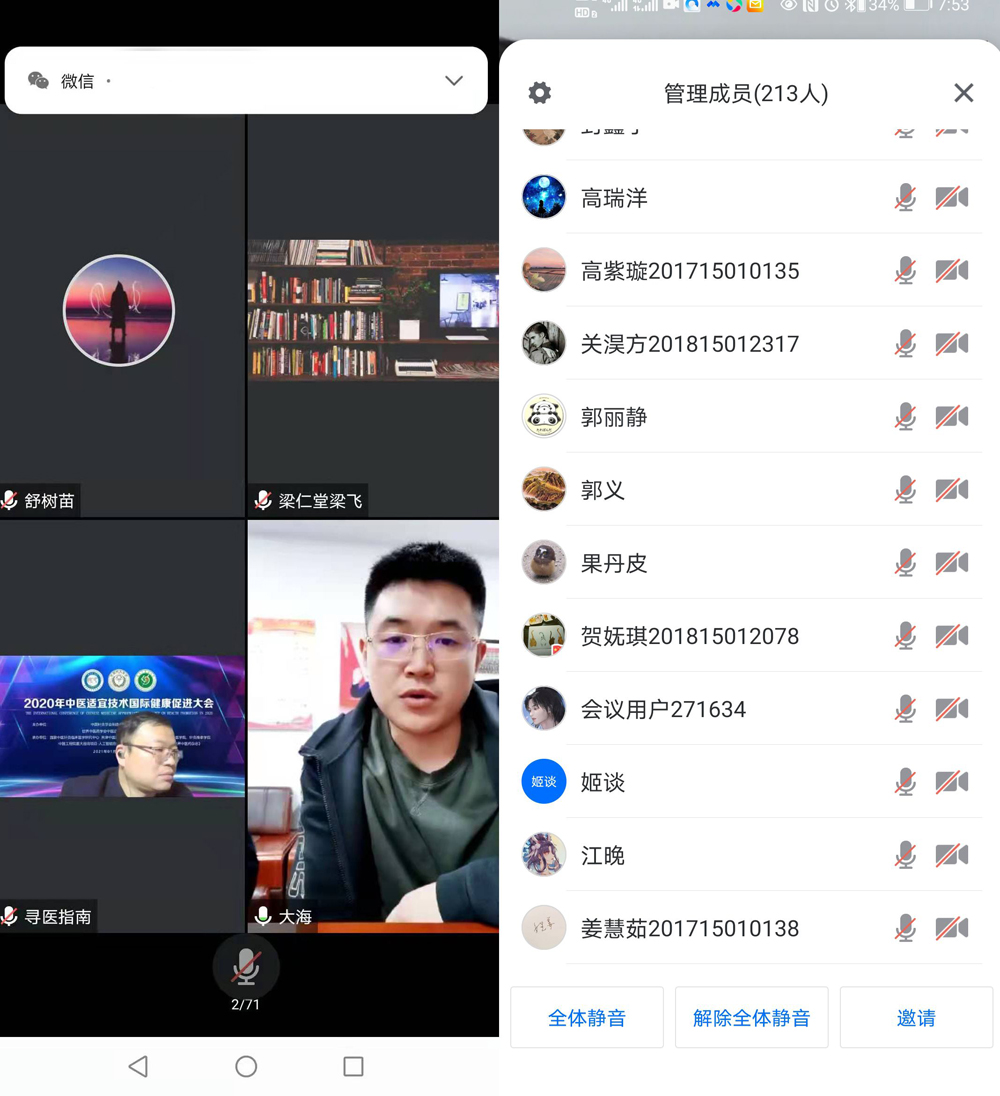Open member management settings gear
The width and height of the screenshot is (1000, 1096).
(540, 93)
